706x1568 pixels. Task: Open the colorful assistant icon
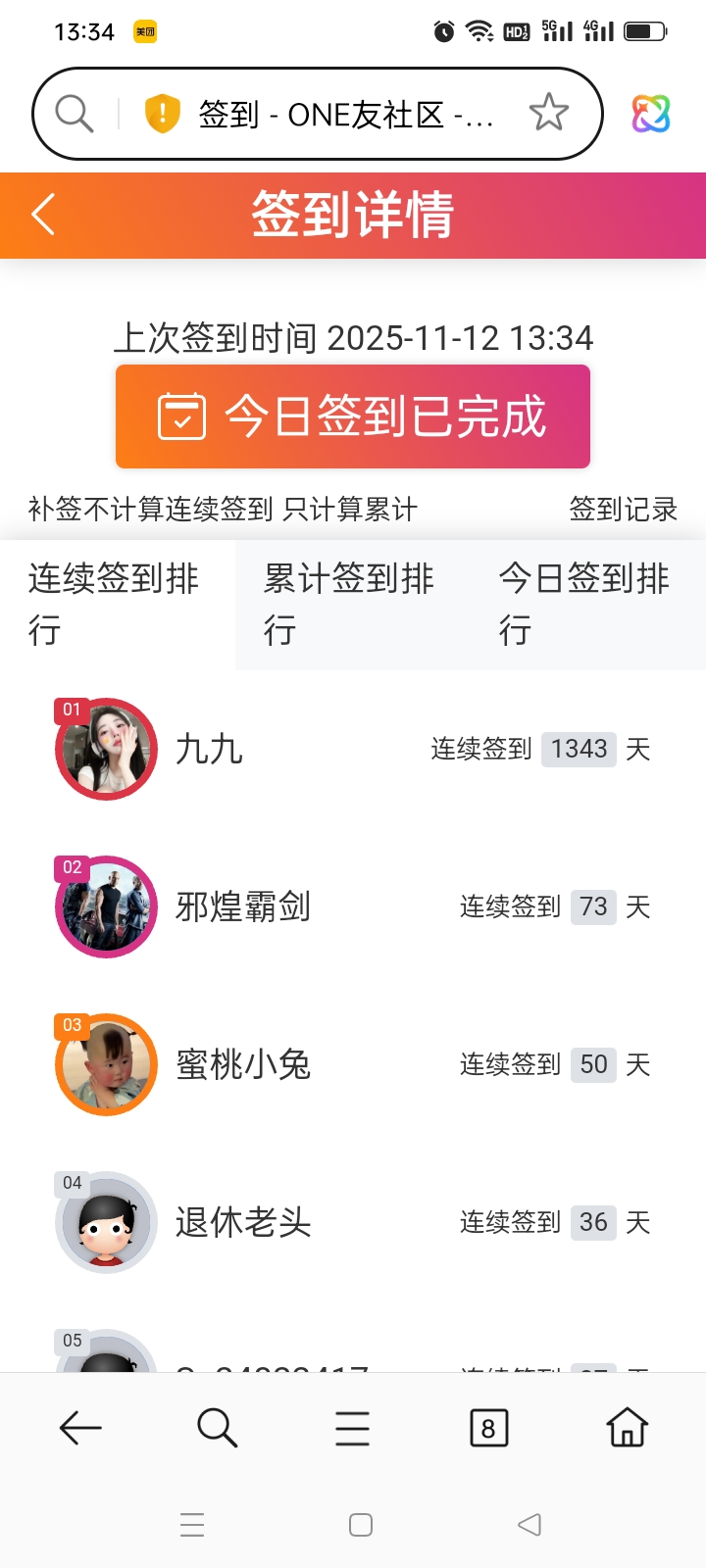coord(650,114)
